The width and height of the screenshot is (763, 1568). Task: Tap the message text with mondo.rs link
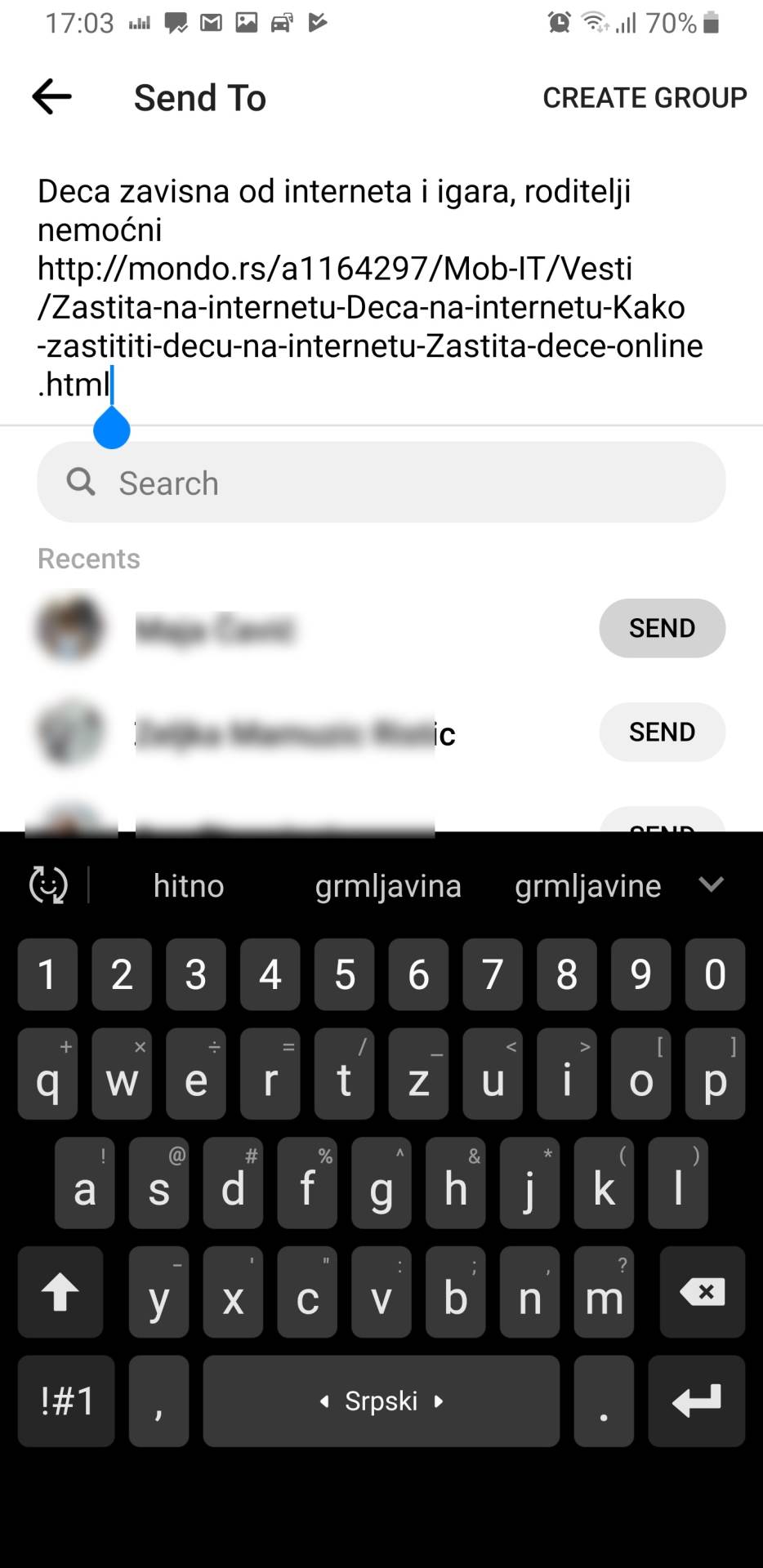(368, 287)
